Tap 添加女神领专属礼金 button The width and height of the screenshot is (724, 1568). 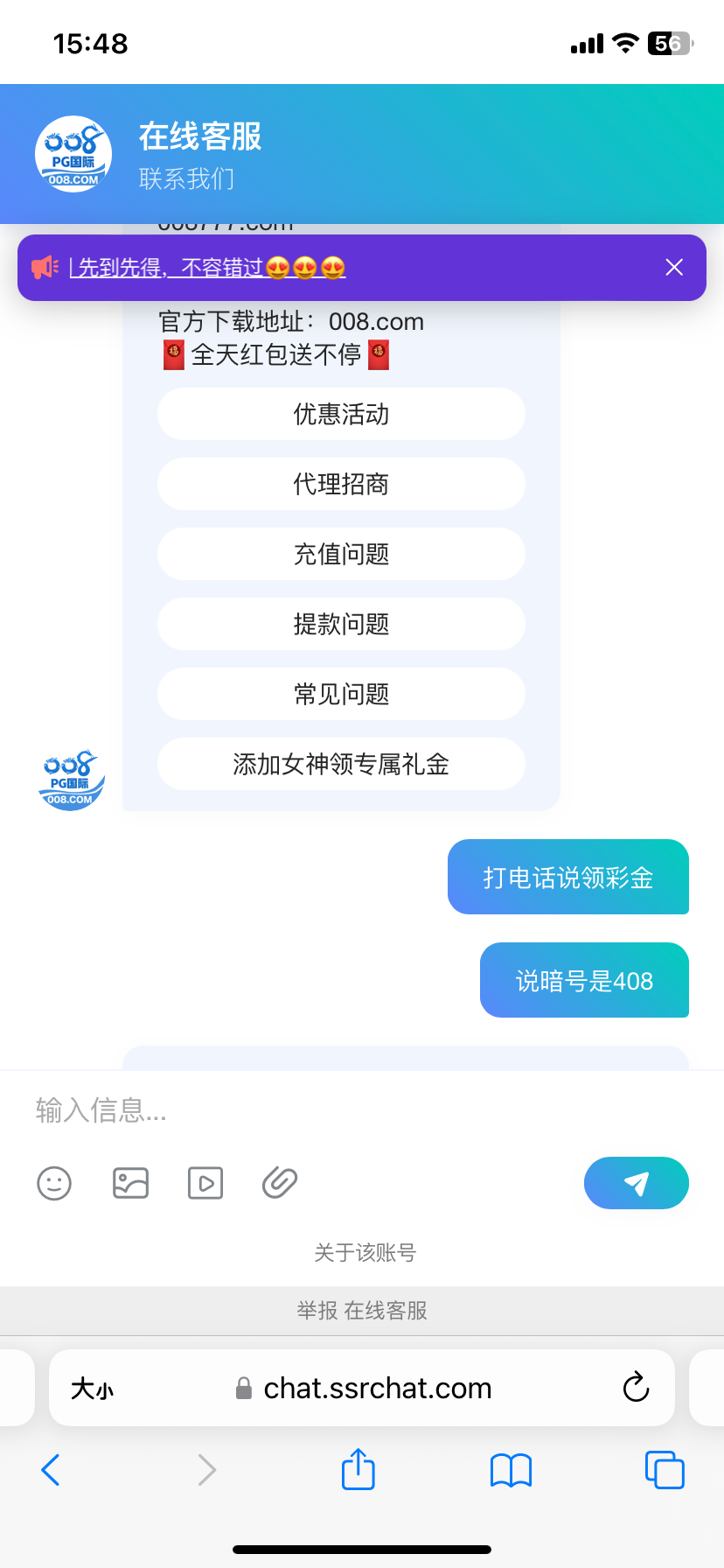tap(341, 764)
